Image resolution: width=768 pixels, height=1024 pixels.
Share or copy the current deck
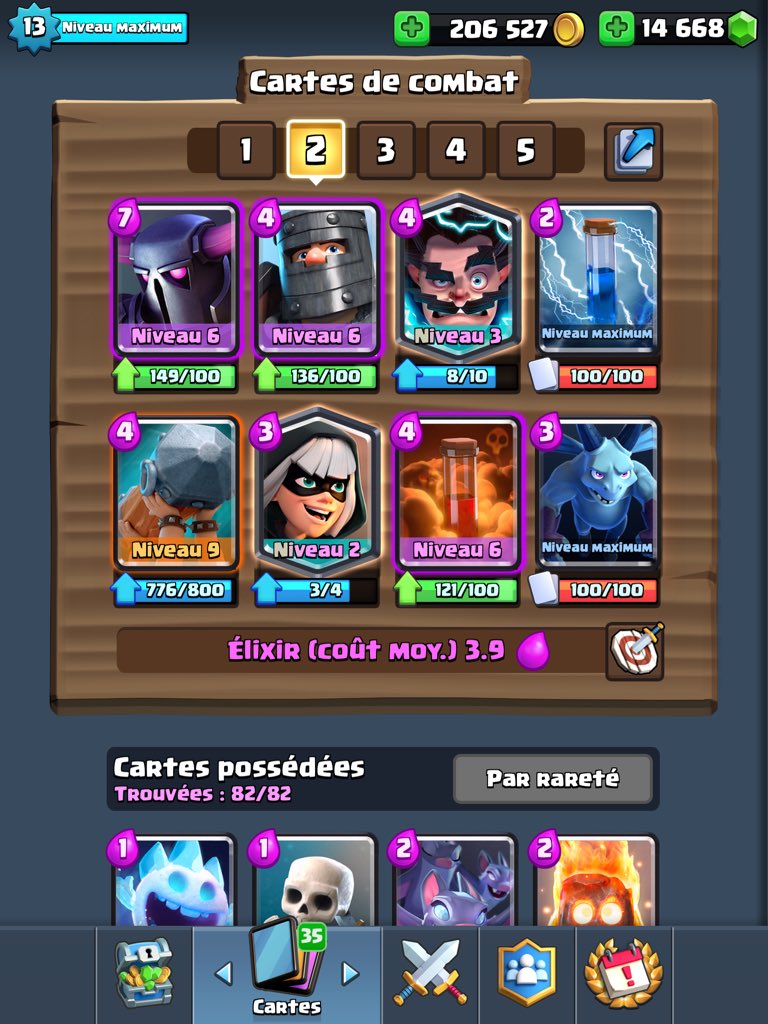pyautogui.click(x=633, y=151)
